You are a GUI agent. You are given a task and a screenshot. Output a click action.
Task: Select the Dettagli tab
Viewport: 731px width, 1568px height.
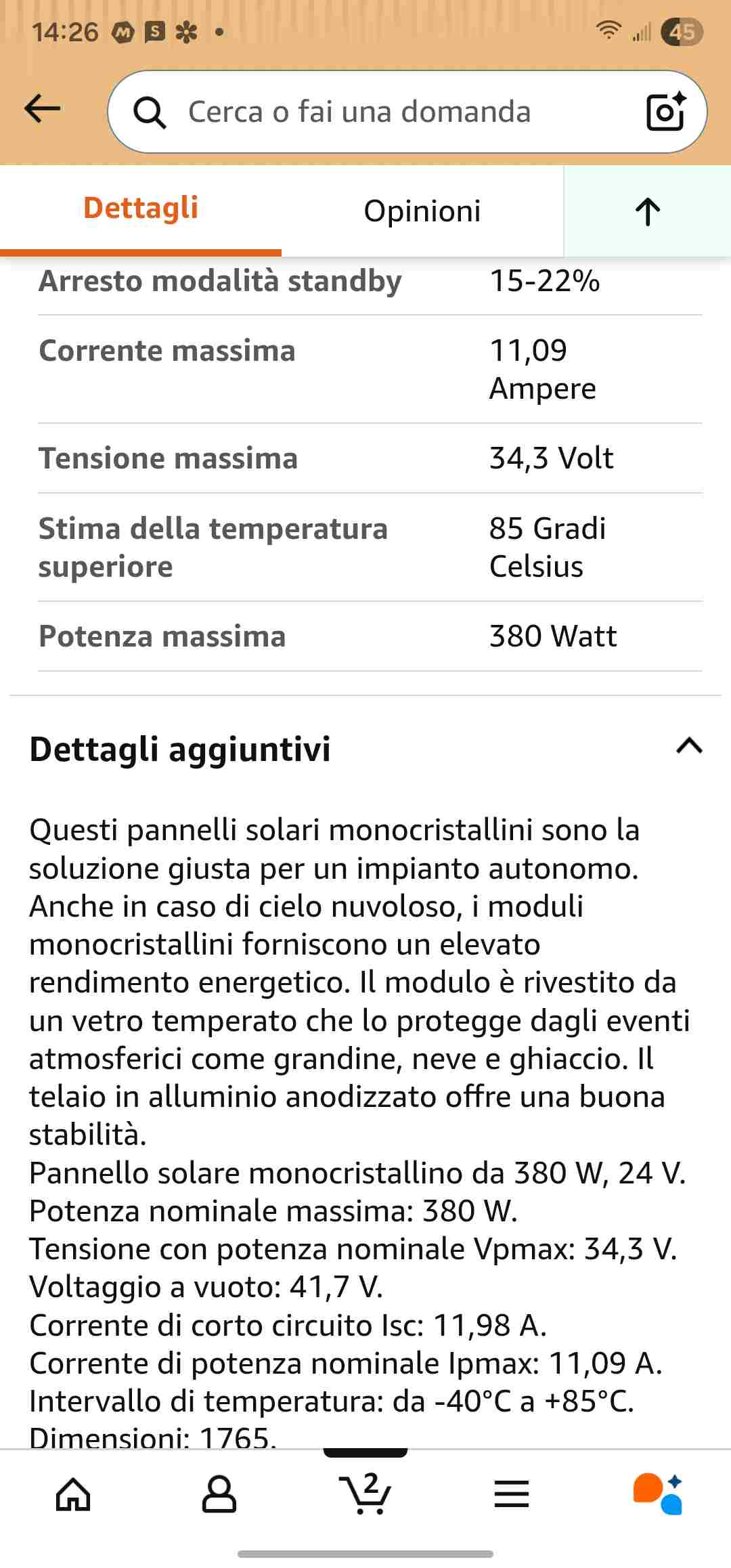tap(141, 209)
